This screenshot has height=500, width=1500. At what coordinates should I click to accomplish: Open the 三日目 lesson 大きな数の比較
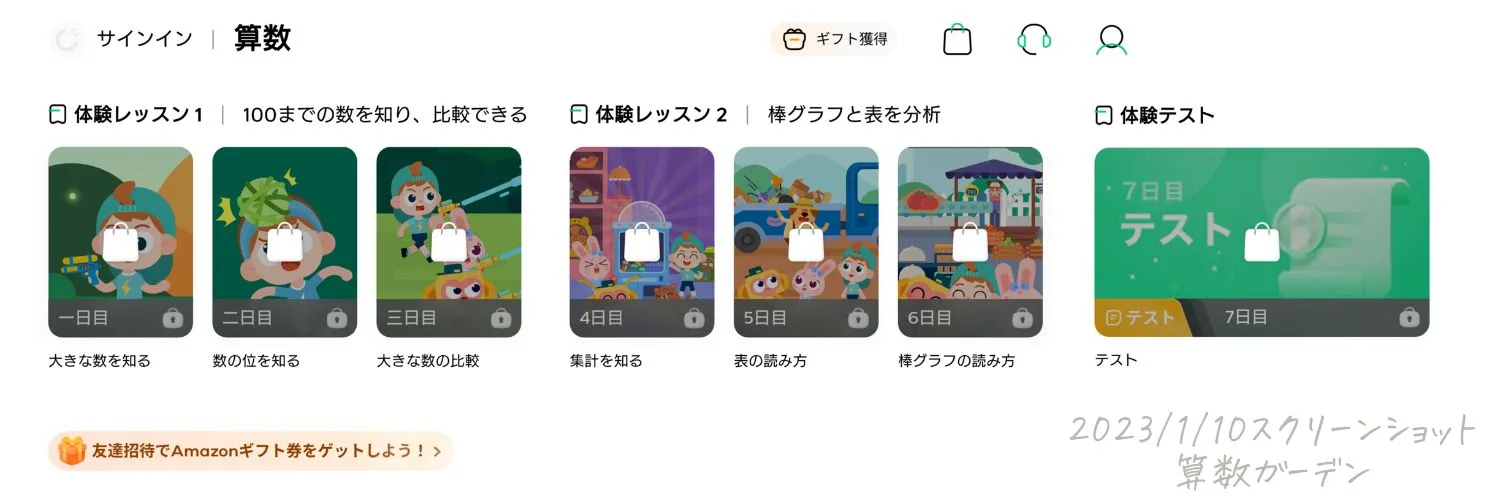point(448,242)
